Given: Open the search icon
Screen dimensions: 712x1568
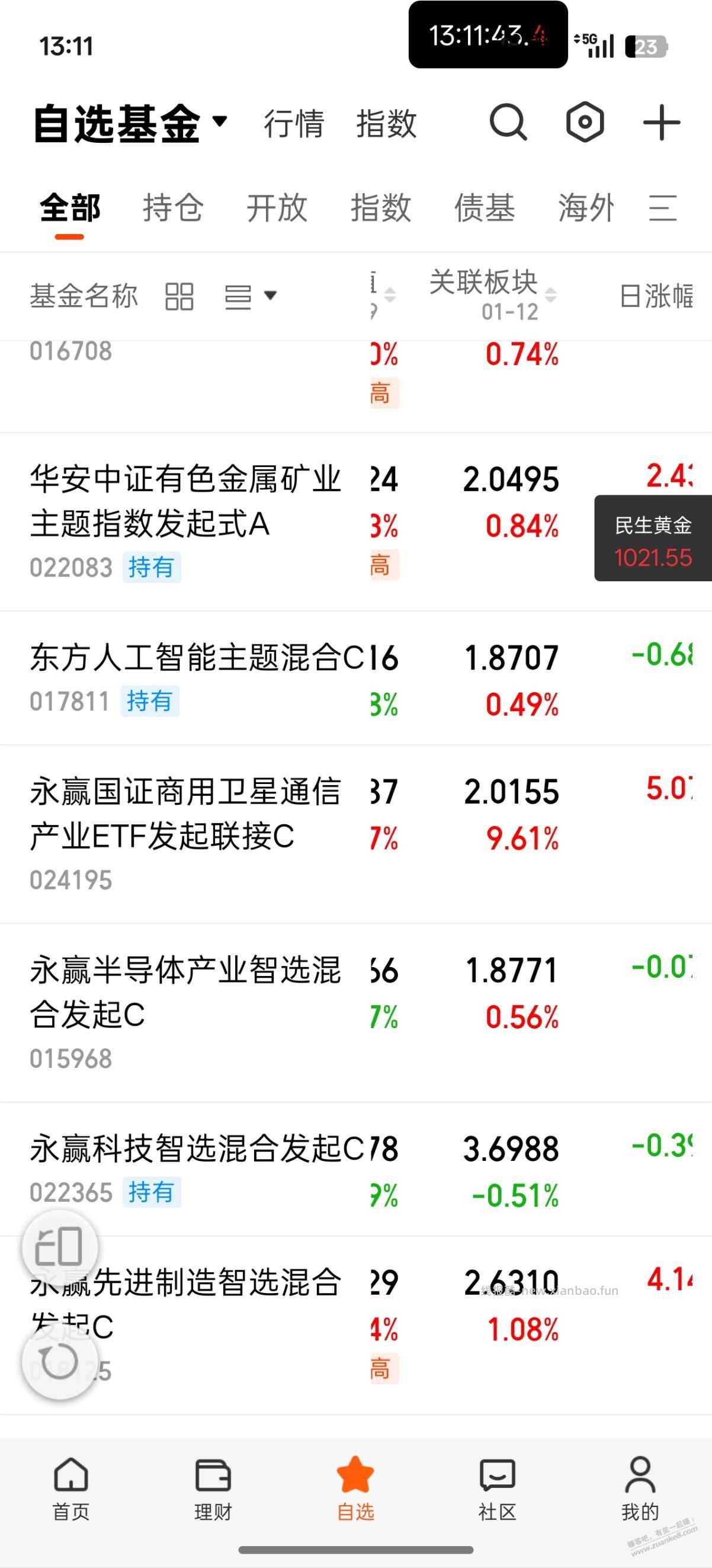Looking at the screenshot, I should (x=508, y=121).
